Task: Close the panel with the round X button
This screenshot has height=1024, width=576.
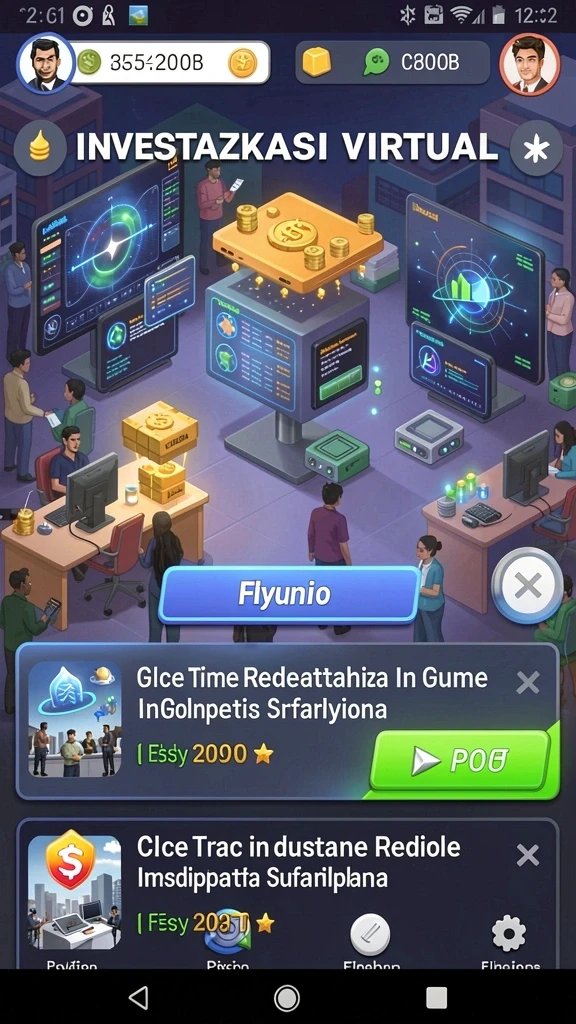Action: coord(527,586)
